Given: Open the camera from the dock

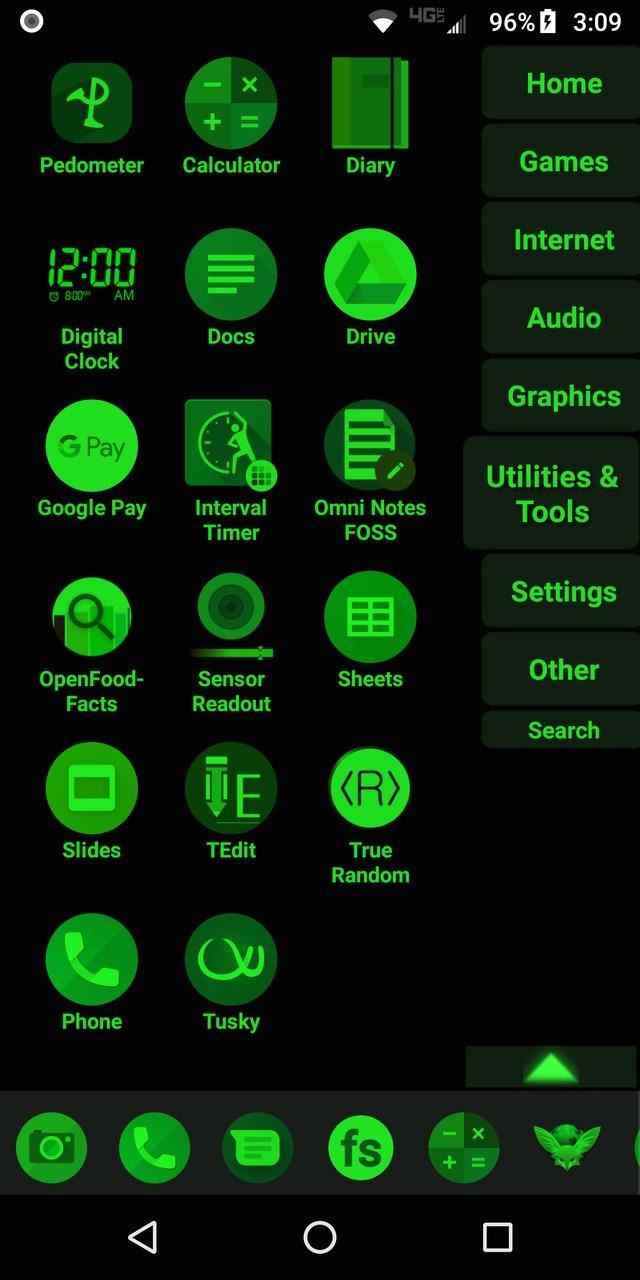Looking at the screenshot, I should tap(51, 1148).
